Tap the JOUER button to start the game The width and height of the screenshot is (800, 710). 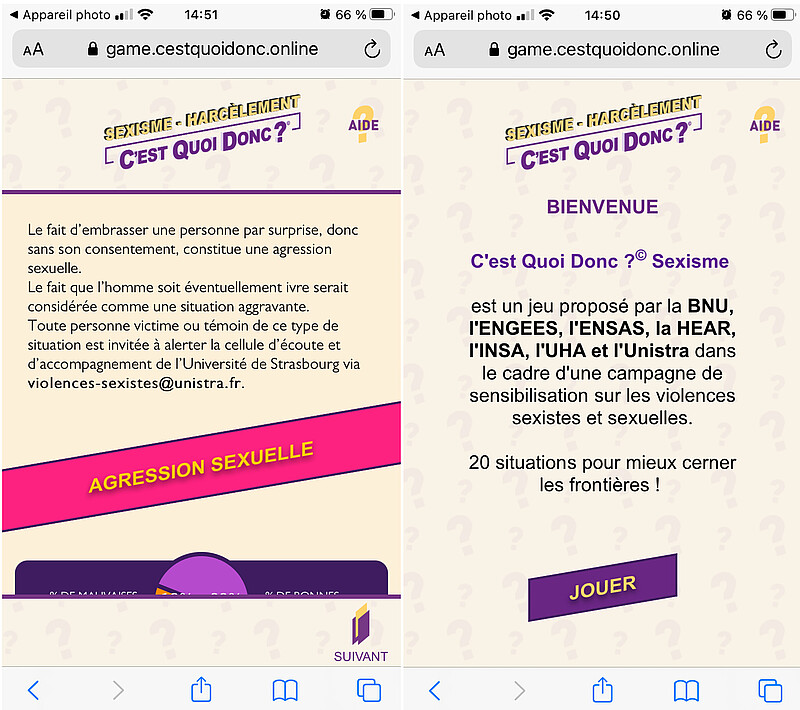[602, 588]
